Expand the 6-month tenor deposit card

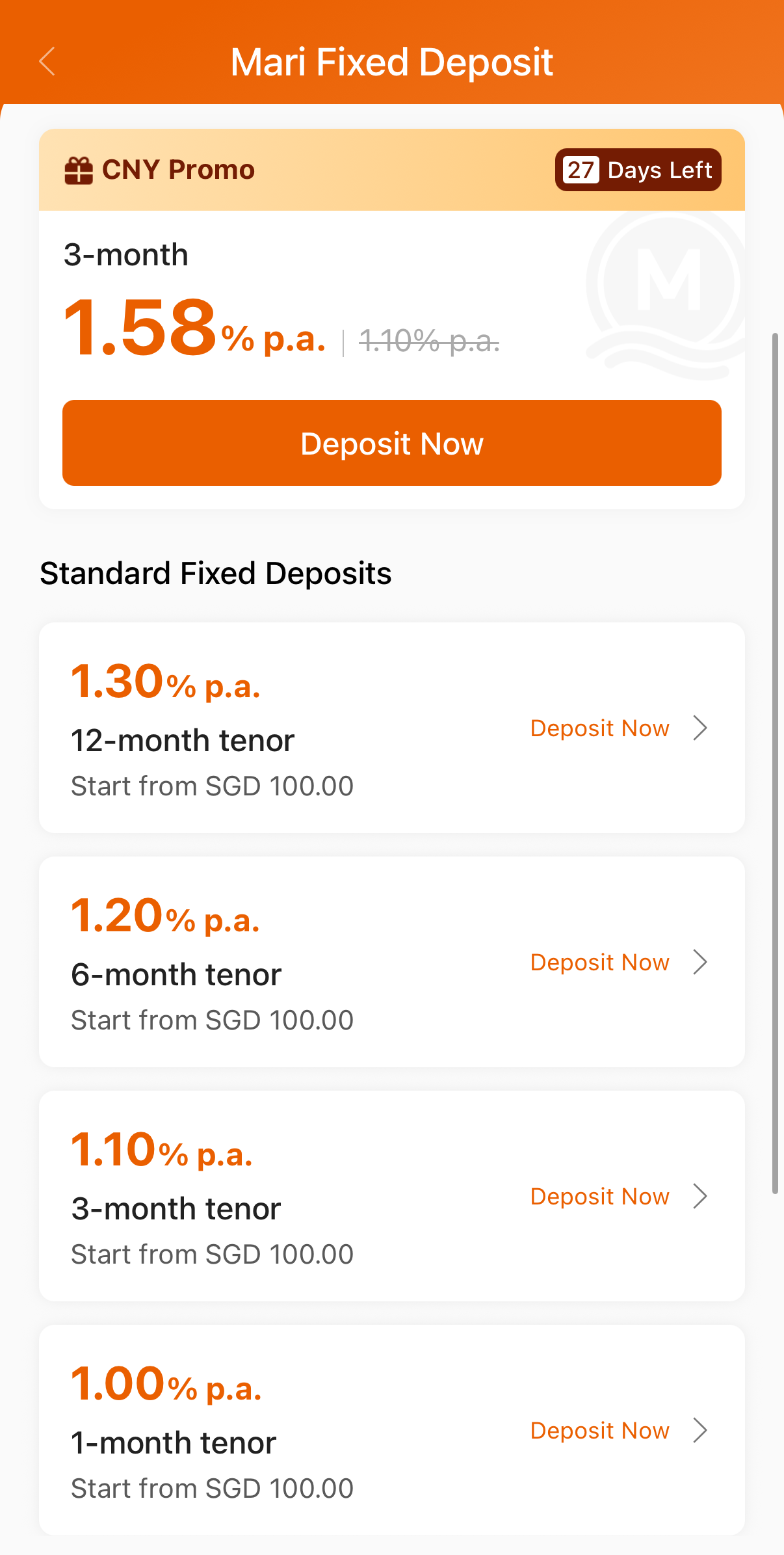coord(392,961)
